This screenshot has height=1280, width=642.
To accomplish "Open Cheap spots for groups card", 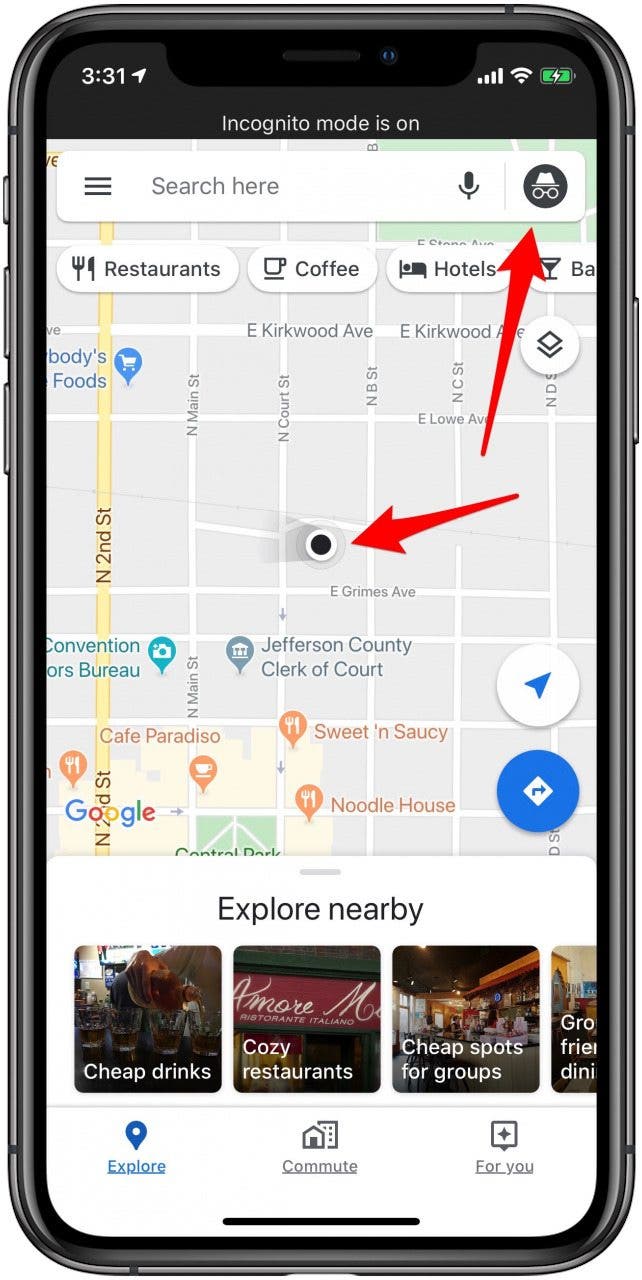I will [x=465, y=1019].
